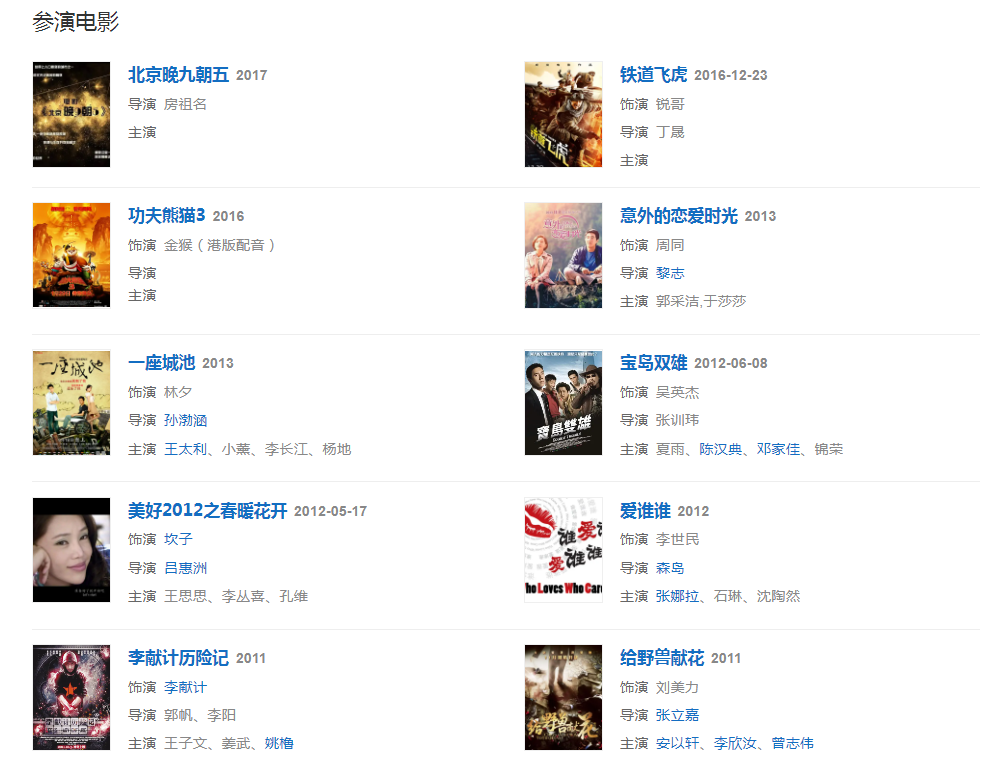Open the 铁道飞虎 movie link
The image size is (987, 773).
pos(653,75)
